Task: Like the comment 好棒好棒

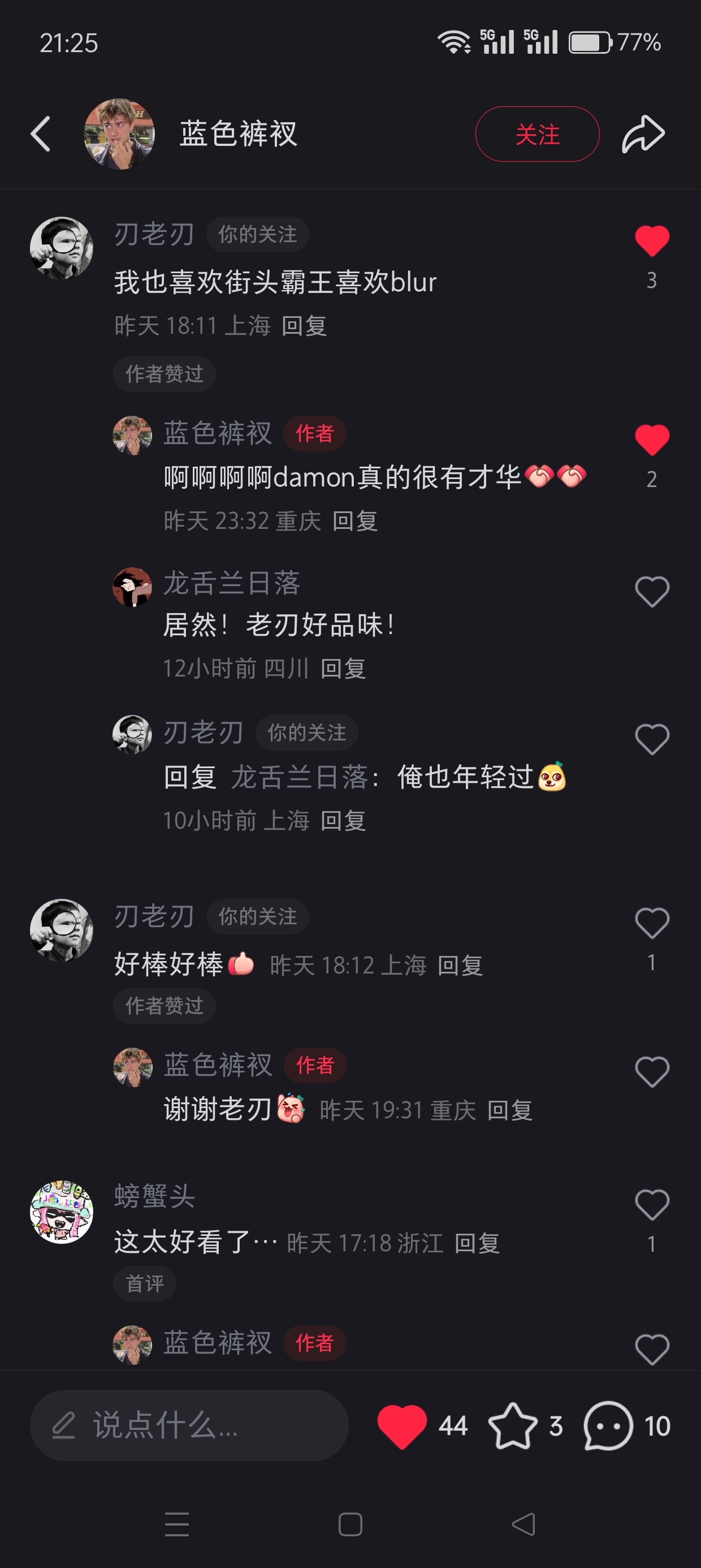Action: 652,923
